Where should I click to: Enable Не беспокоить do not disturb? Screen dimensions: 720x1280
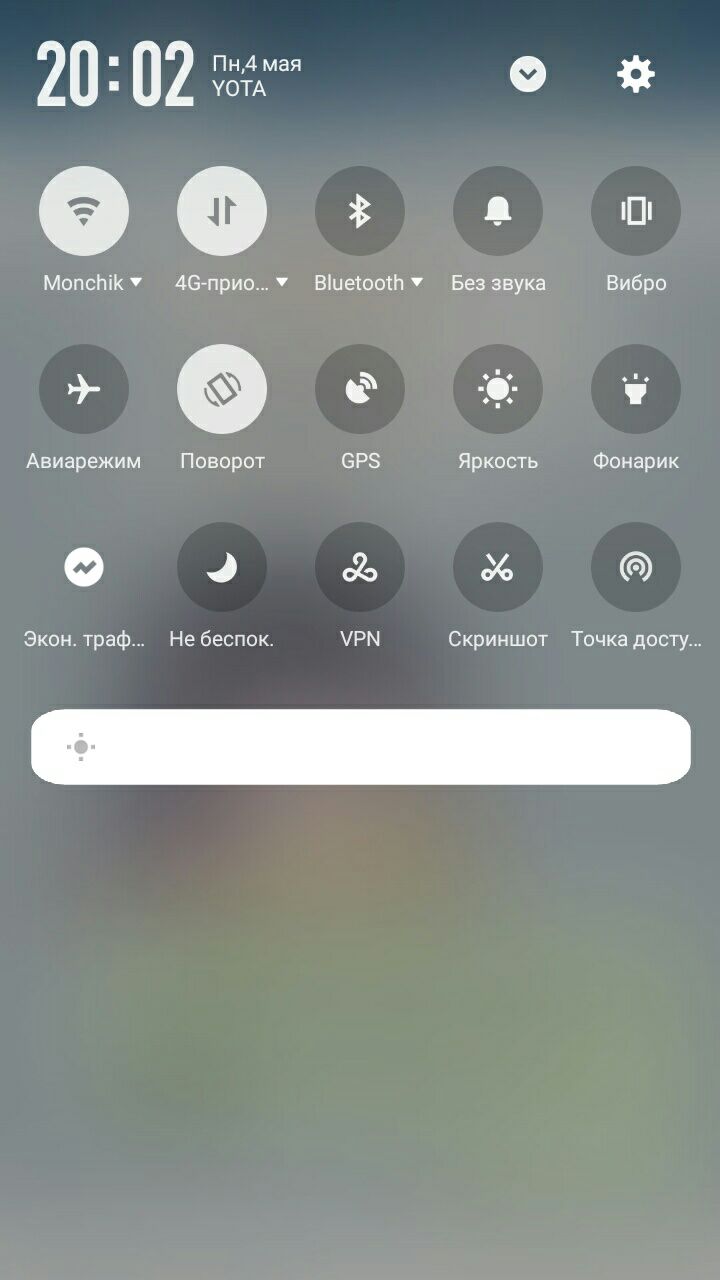(x=222, y=567)
